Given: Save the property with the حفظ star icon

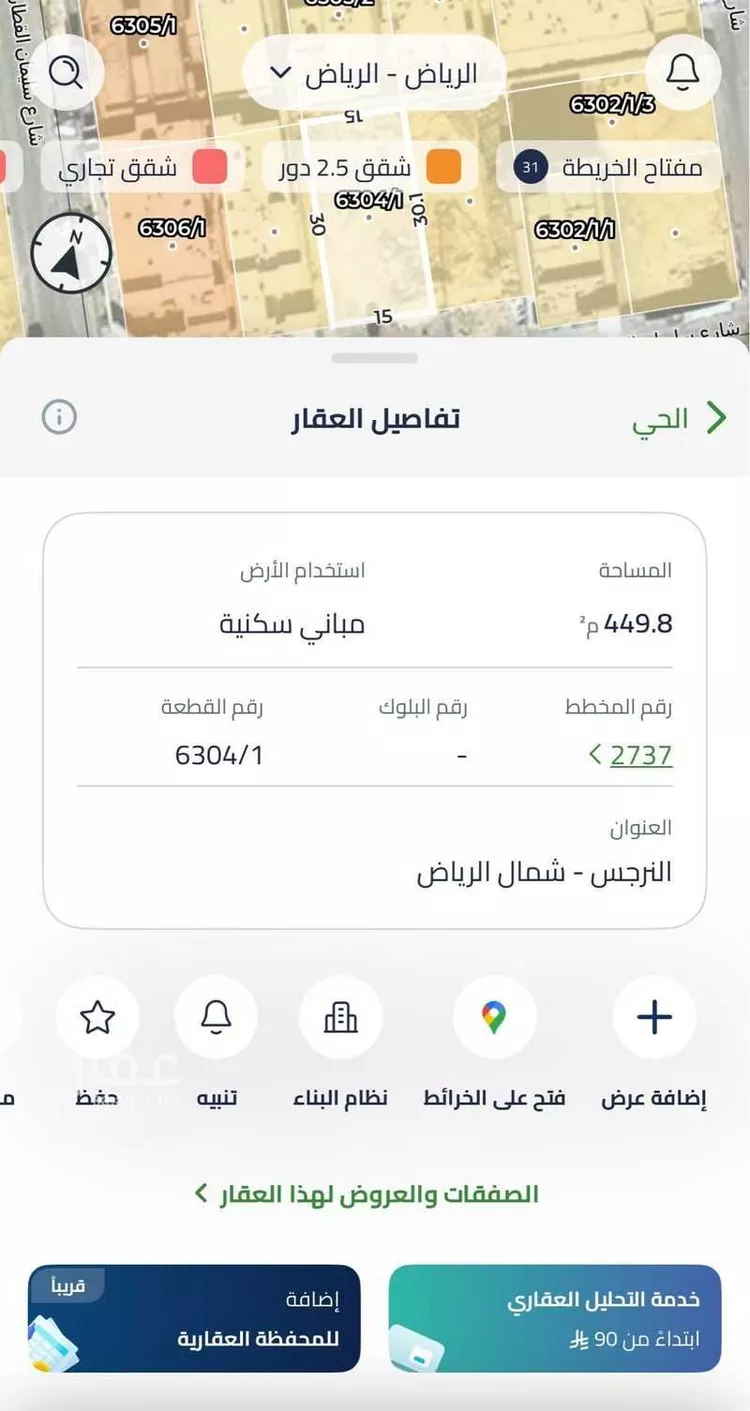Looking at the screenshot, I should [97, 1017].
